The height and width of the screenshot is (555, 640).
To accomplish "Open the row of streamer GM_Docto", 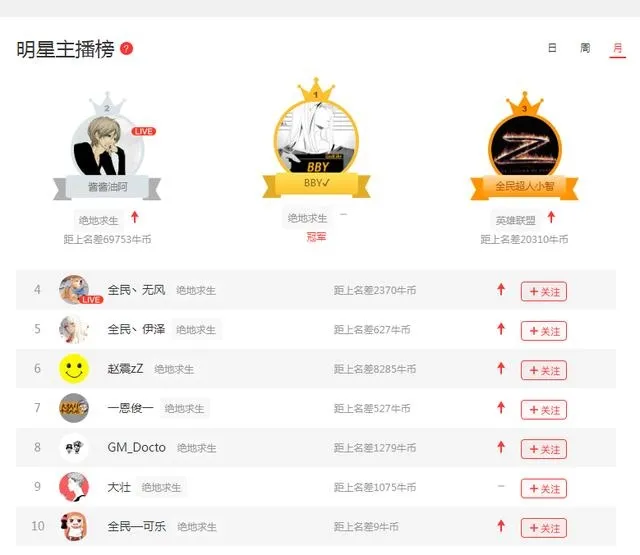I will point(137,447).
